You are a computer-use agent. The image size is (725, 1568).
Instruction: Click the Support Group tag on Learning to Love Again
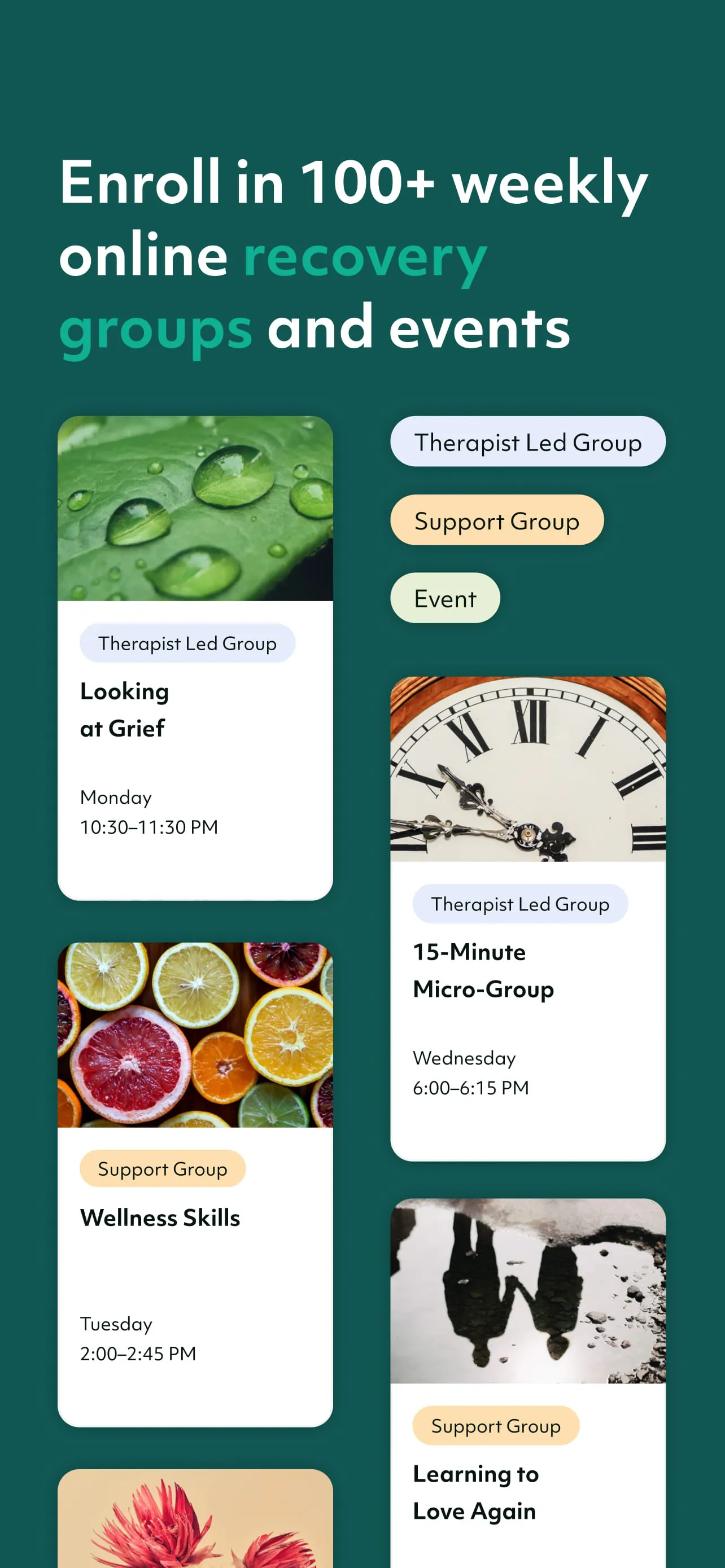point(495,1426)
